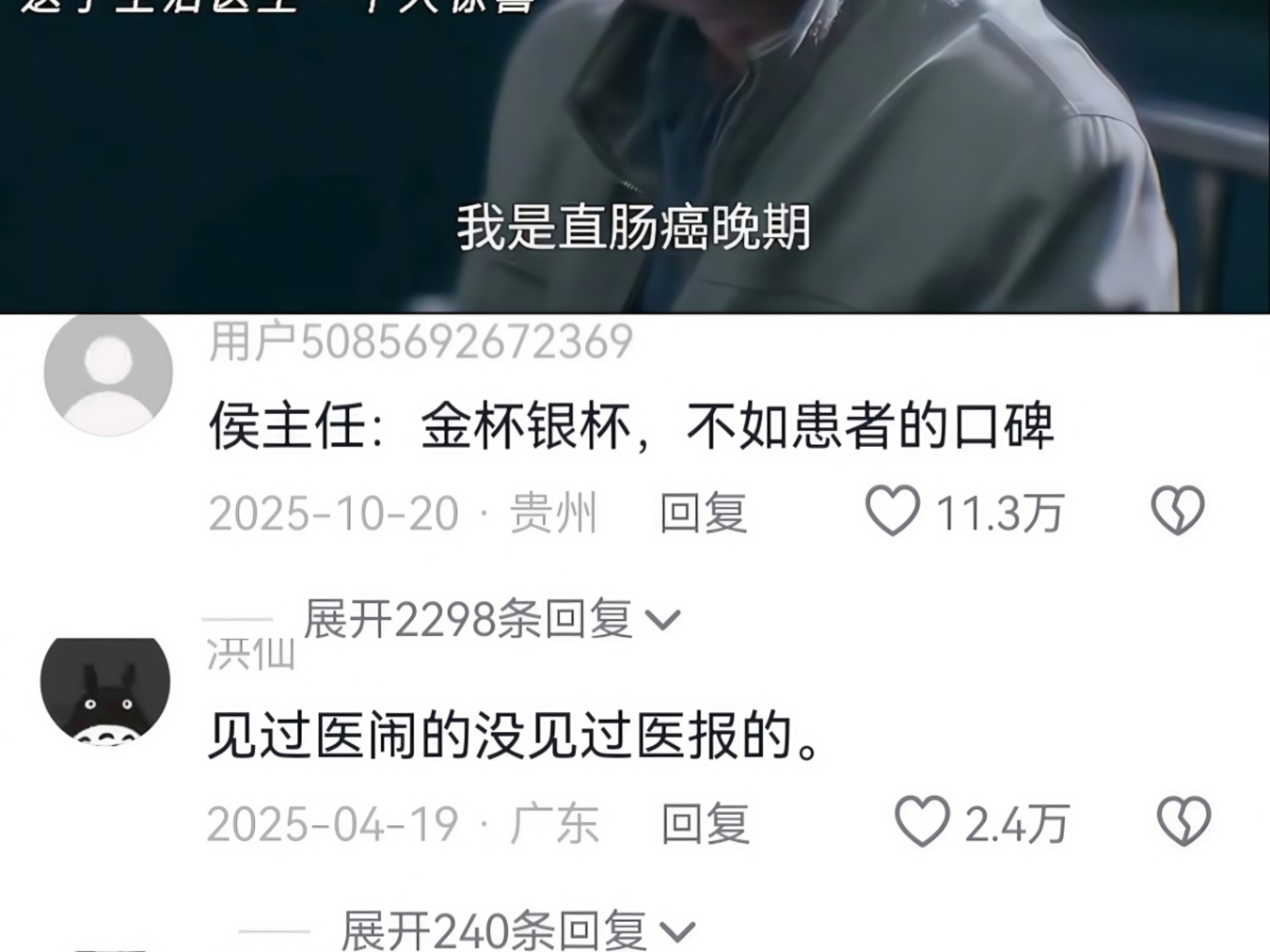The height and width of the screenshot is (952, 1270).
Task: Open profile avatar of 用户5085692672369
Action: pos(108,374)
